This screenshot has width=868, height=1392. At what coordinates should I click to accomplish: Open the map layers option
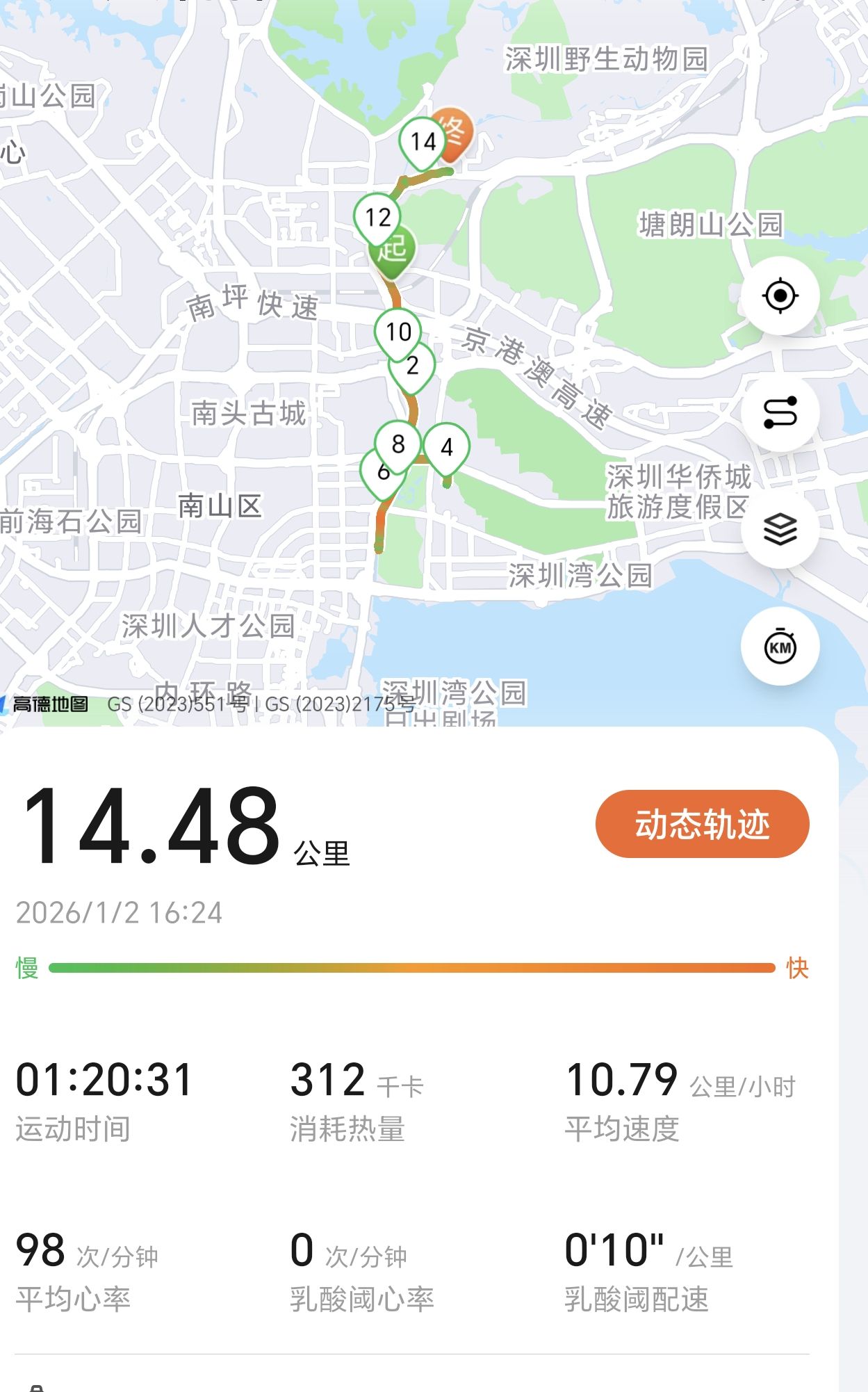pyautogui.click(x=780, y=530)
